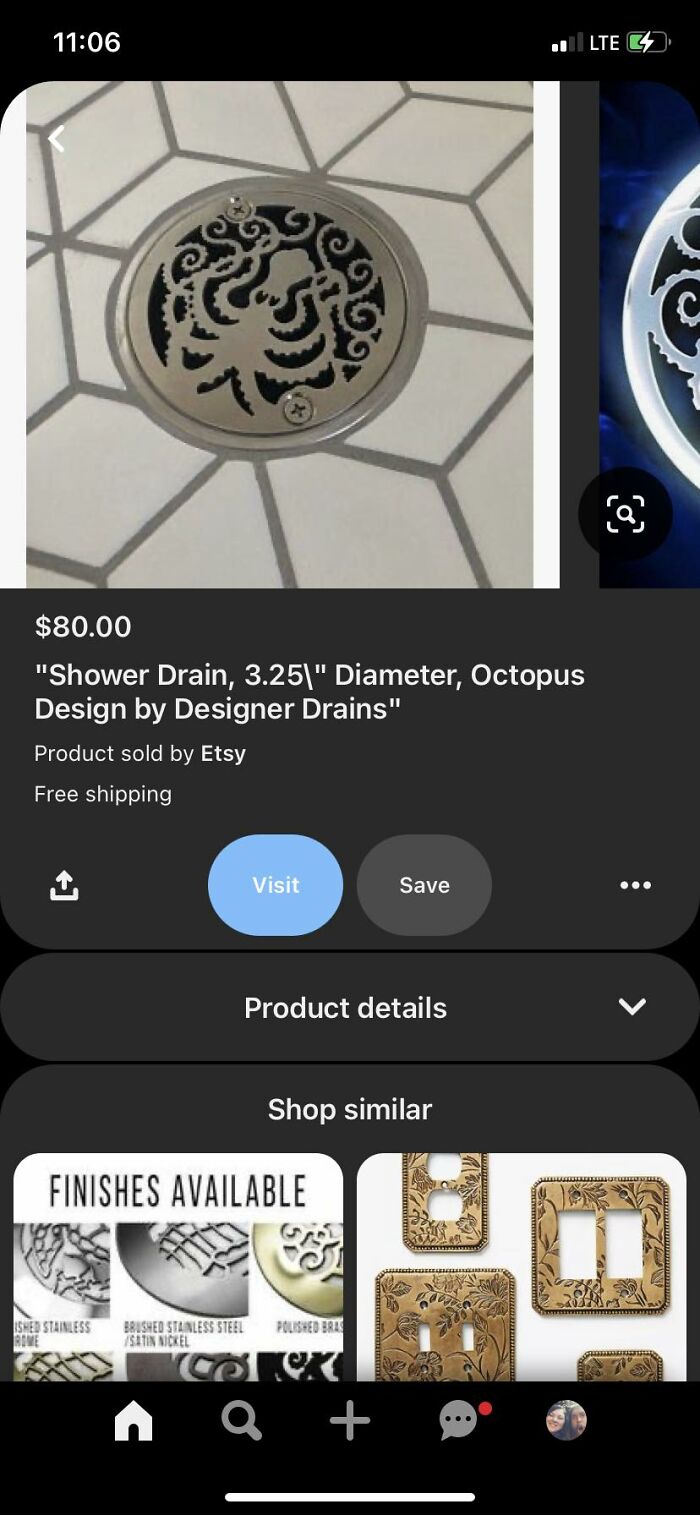Share this shower drain pin
Screen dimensions: 700x1515
(x=64, y=885)
